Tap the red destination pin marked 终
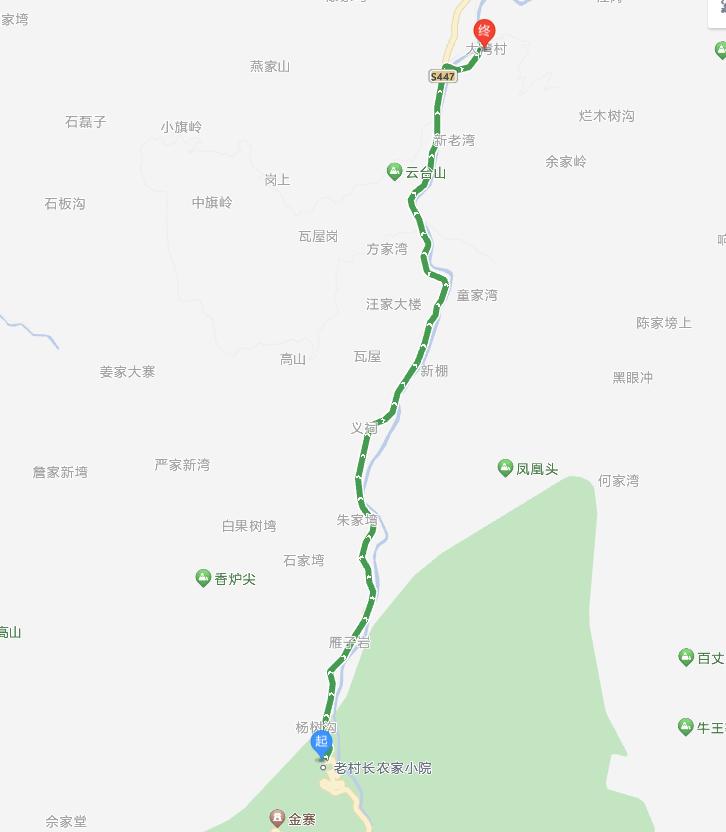The height and width of the screenshot is (832, 726). coord(485,32)
